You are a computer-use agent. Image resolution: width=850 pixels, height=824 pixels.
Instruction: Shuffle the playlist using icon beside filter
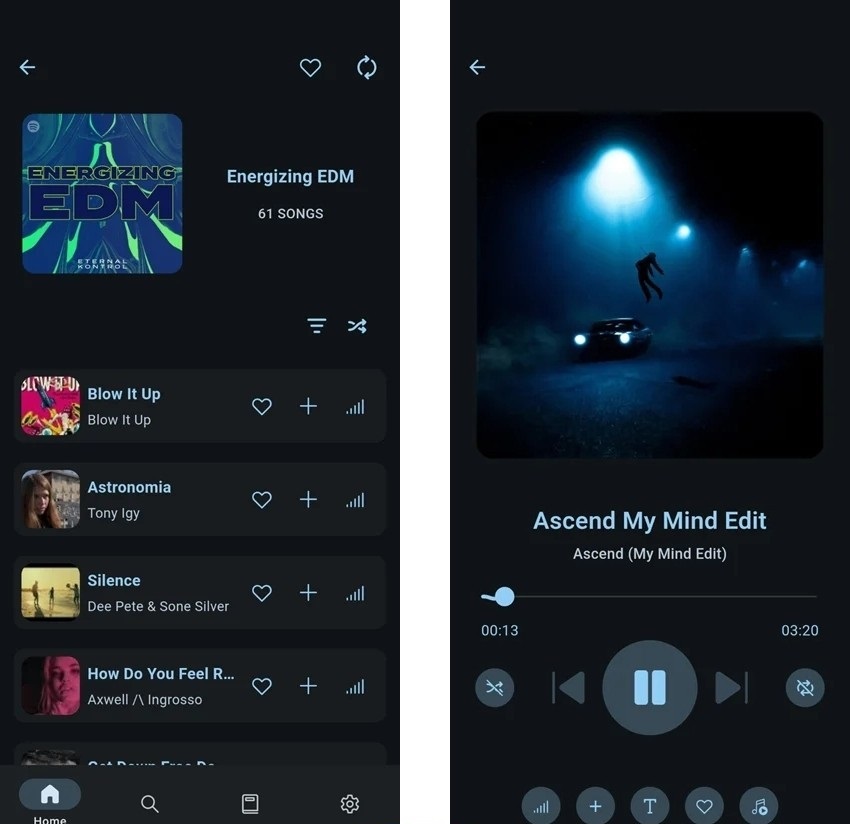click(x=357, y=326)
